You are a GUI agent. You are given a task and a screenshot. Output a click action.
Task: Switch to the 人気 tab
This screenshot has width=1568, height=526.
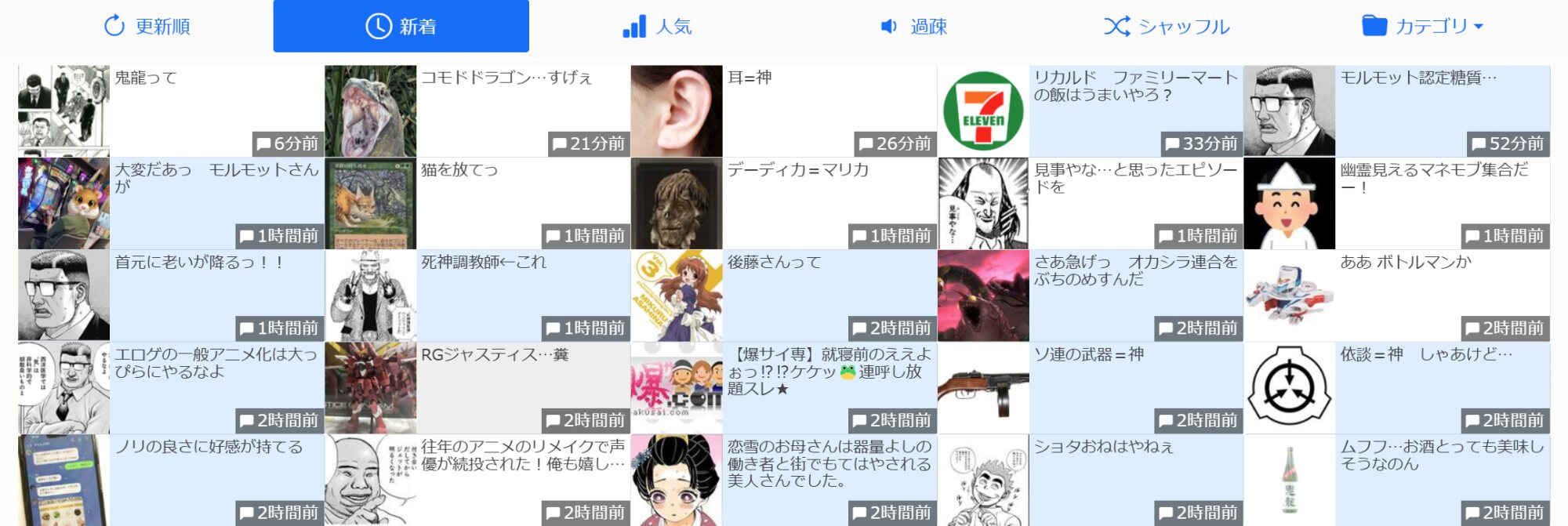click(656, 26)
